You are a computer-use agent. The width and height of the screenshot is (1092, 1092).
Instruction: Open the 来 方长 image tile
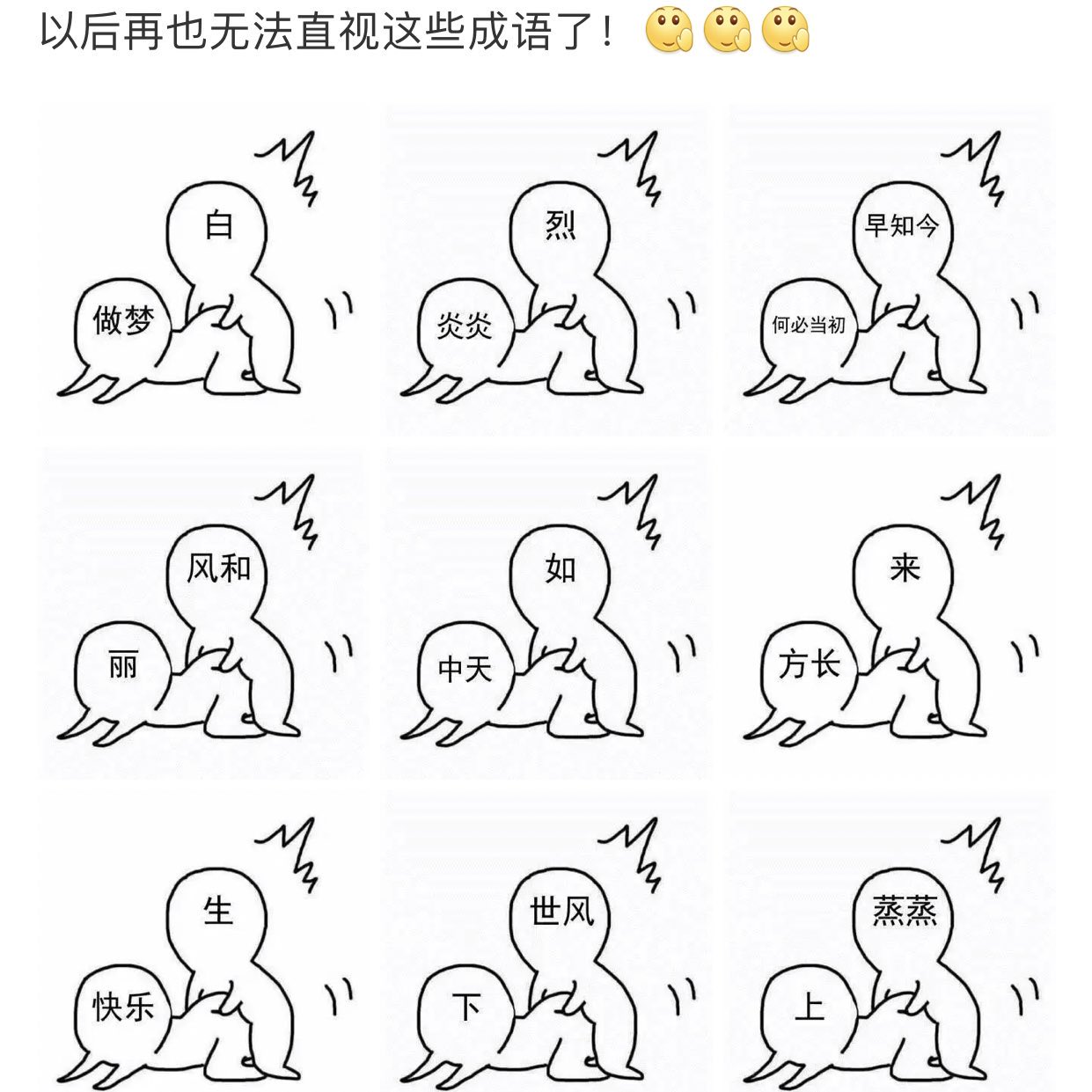point(889,613)
